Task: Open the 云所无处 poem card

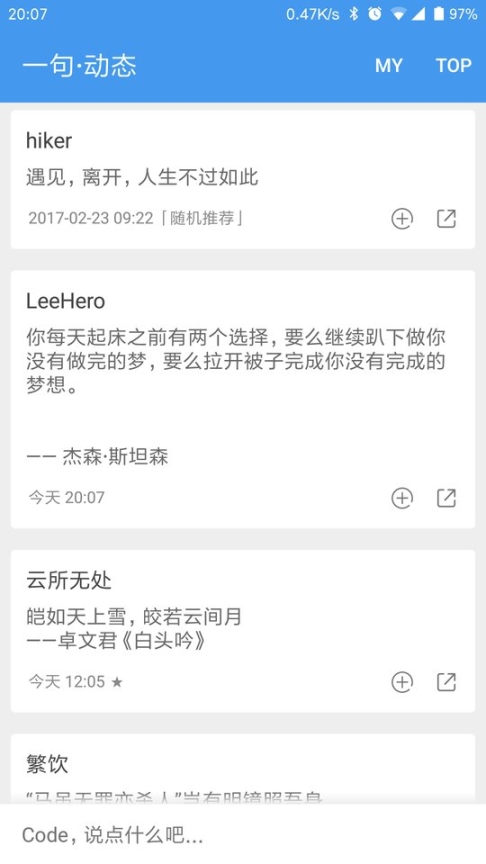Action: point(243,631)
